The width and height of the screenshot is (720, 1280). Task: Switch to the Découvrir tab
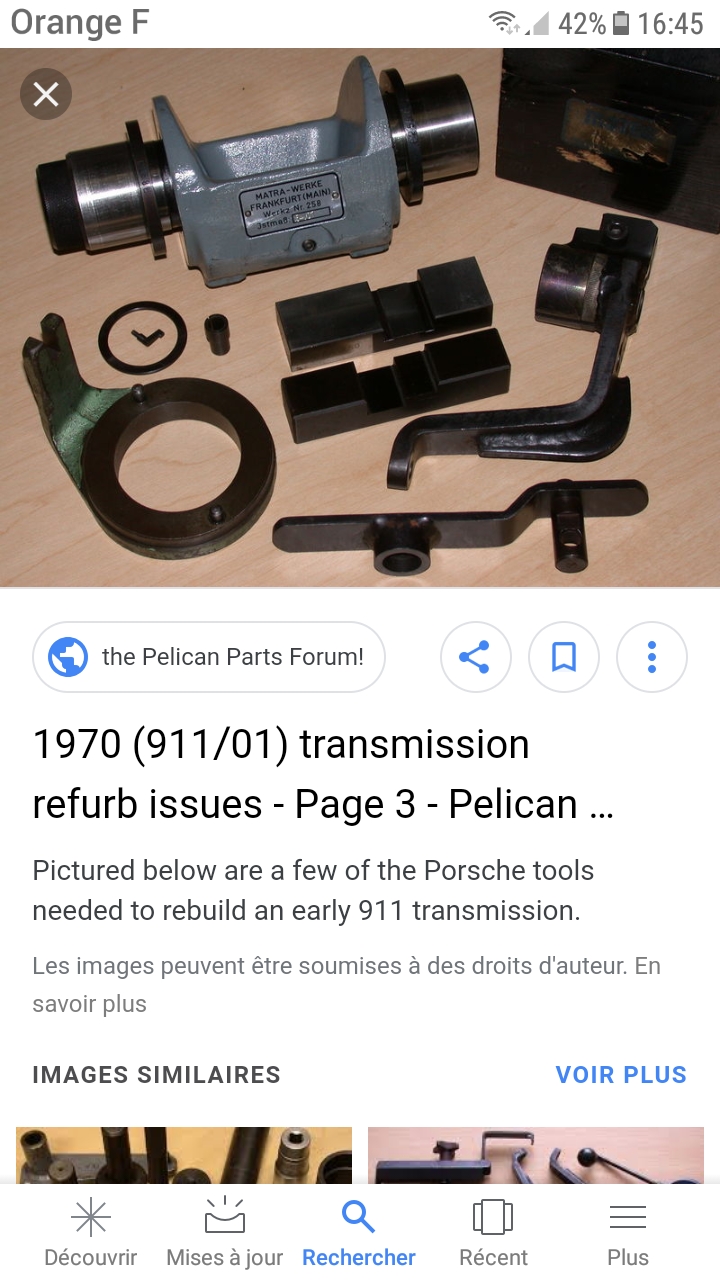90,1234
